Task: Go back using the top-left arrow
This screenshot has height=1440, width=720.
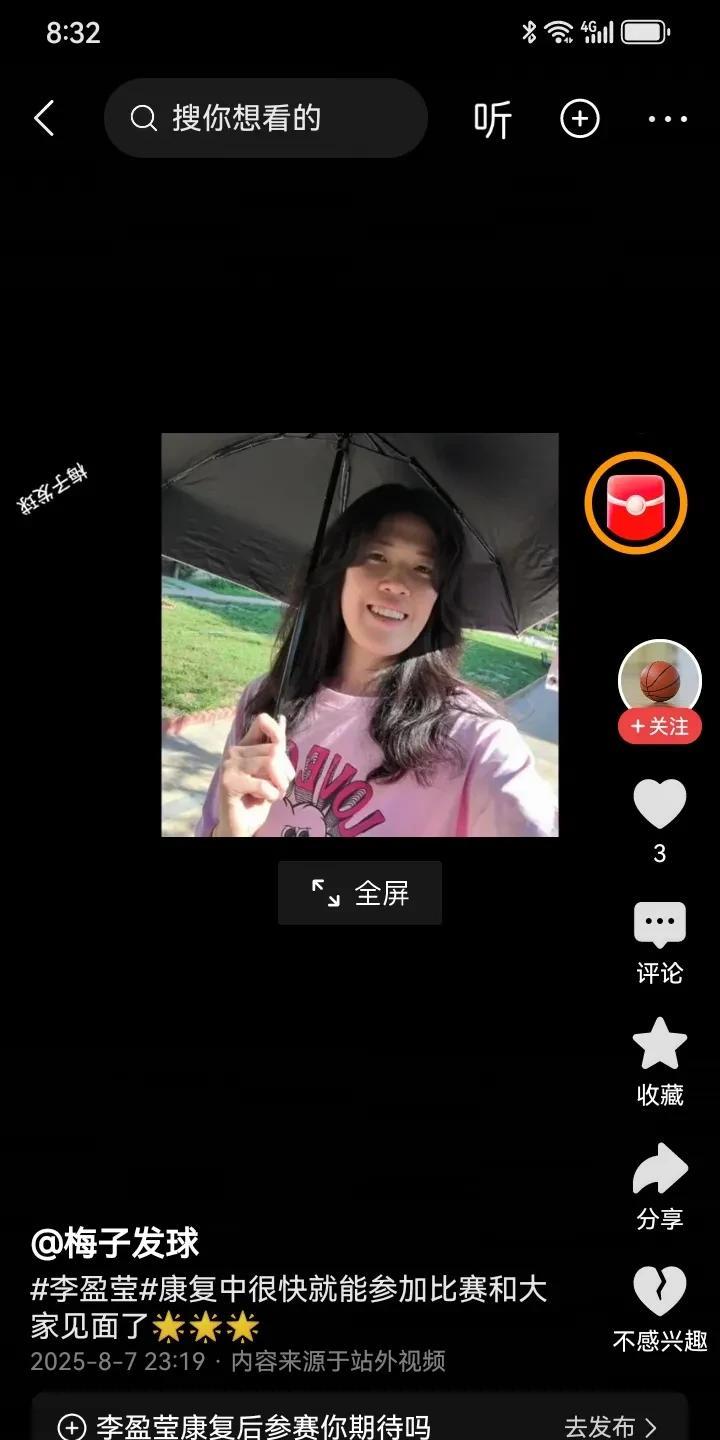Action: 44,119
